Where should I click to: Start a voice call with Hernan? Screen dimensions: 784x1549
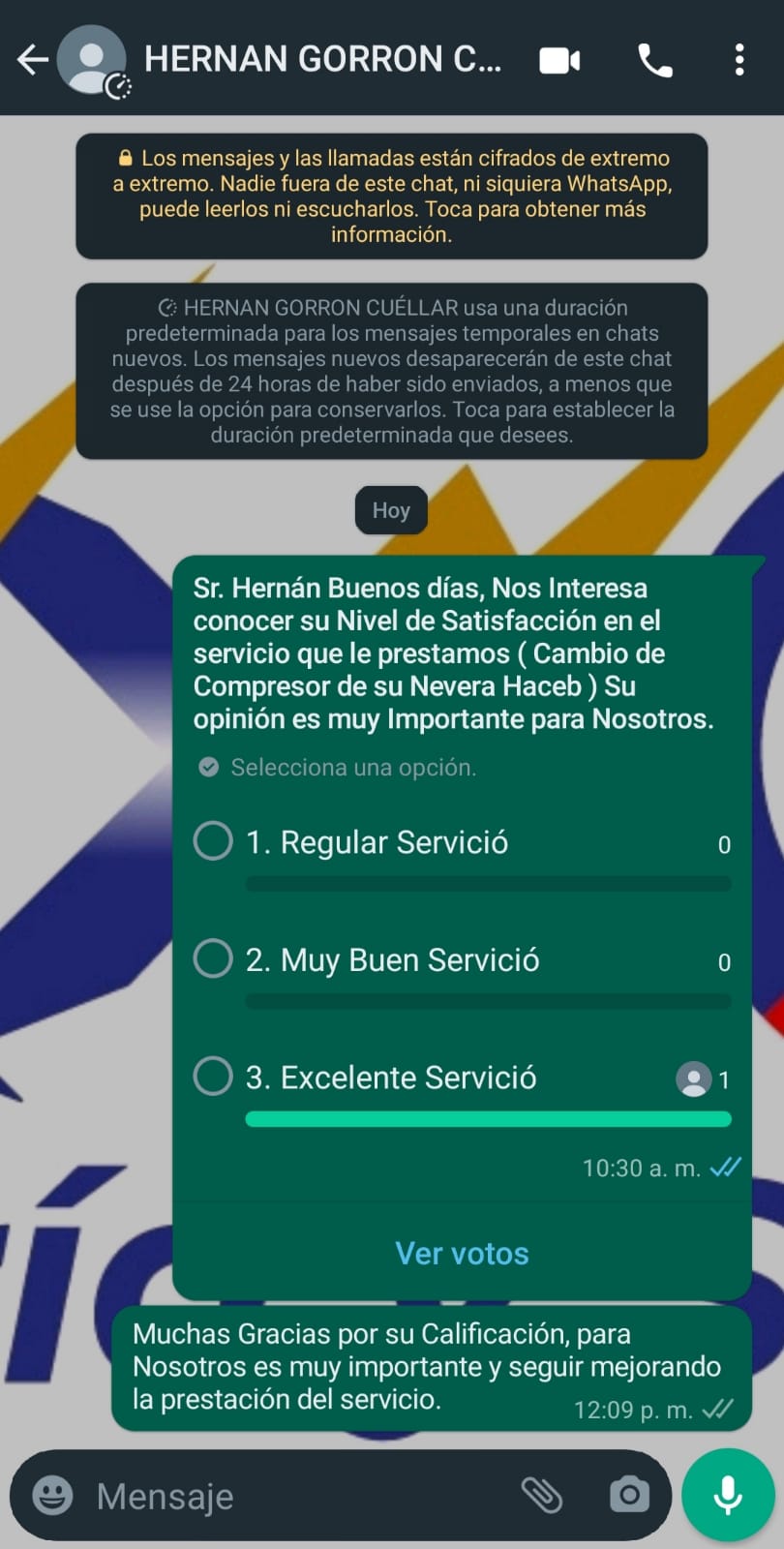point(655,60)
